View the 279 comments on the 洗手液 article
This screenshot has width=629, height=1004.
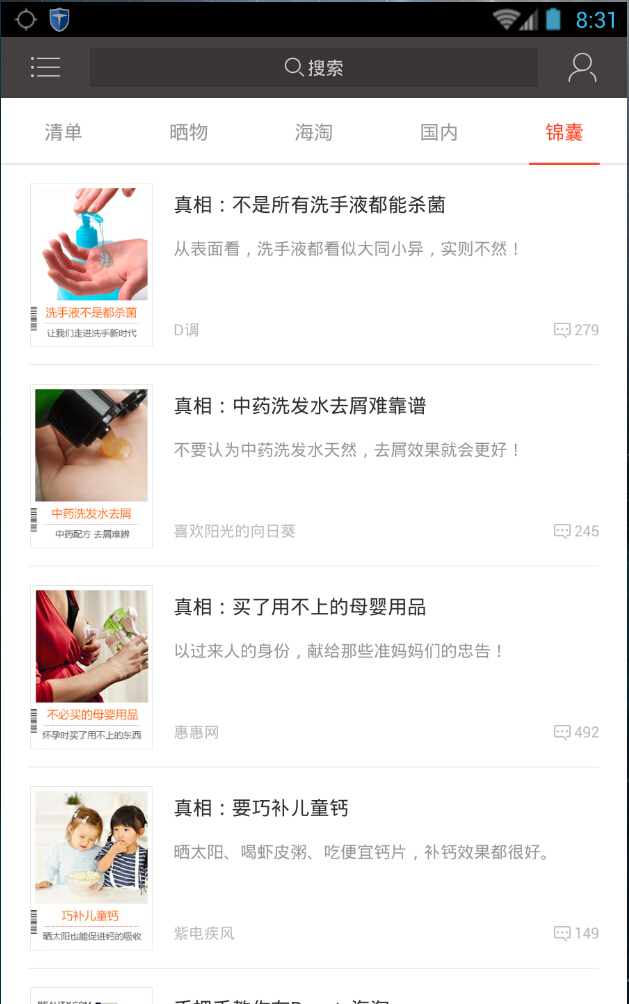(x=576, y=330)
